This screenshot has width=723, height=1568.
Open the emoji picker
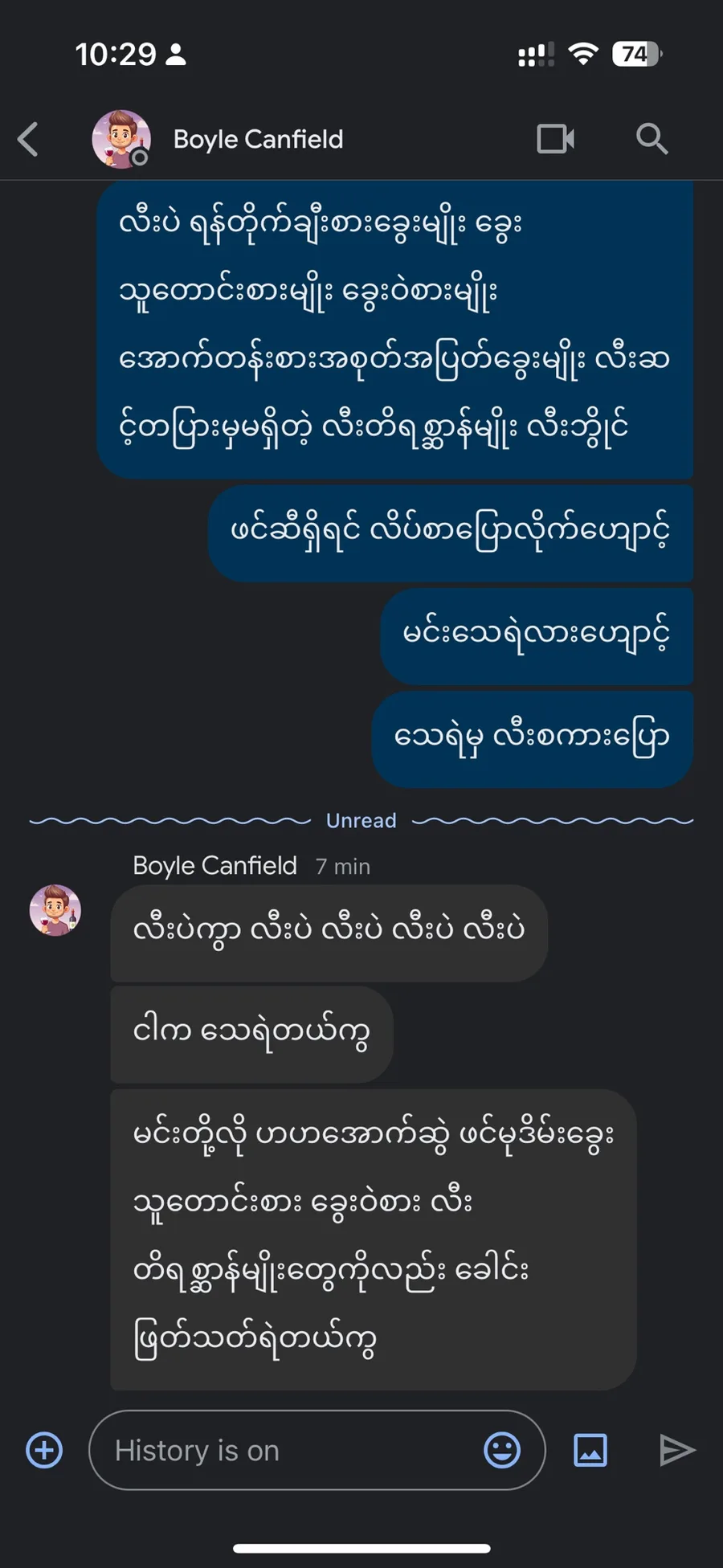502,1450
